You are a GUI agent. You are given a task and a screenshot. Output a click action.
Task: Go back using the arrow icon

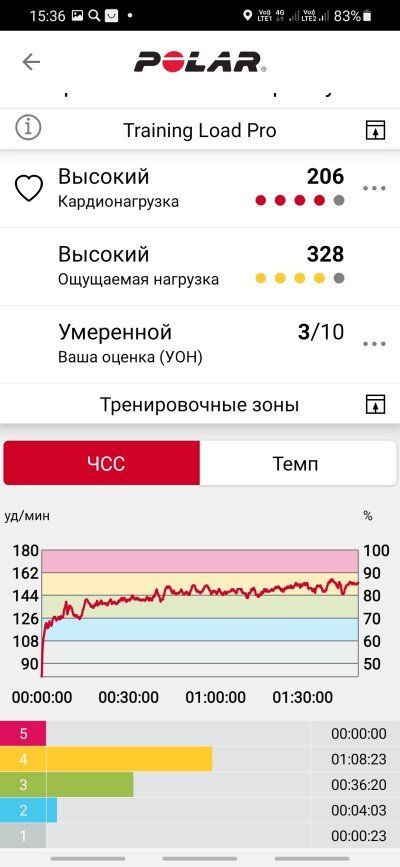(31, 62)
